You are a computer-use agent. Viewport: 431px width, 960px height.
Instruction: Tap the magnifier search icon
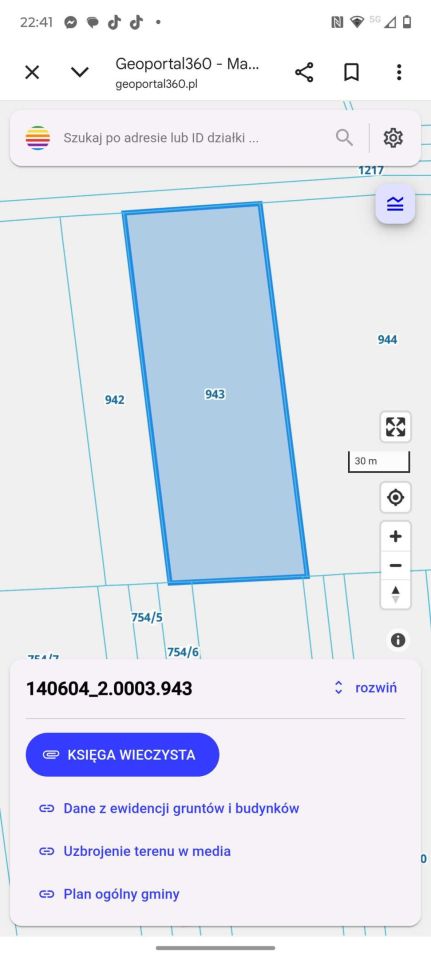tap(345, 138)
